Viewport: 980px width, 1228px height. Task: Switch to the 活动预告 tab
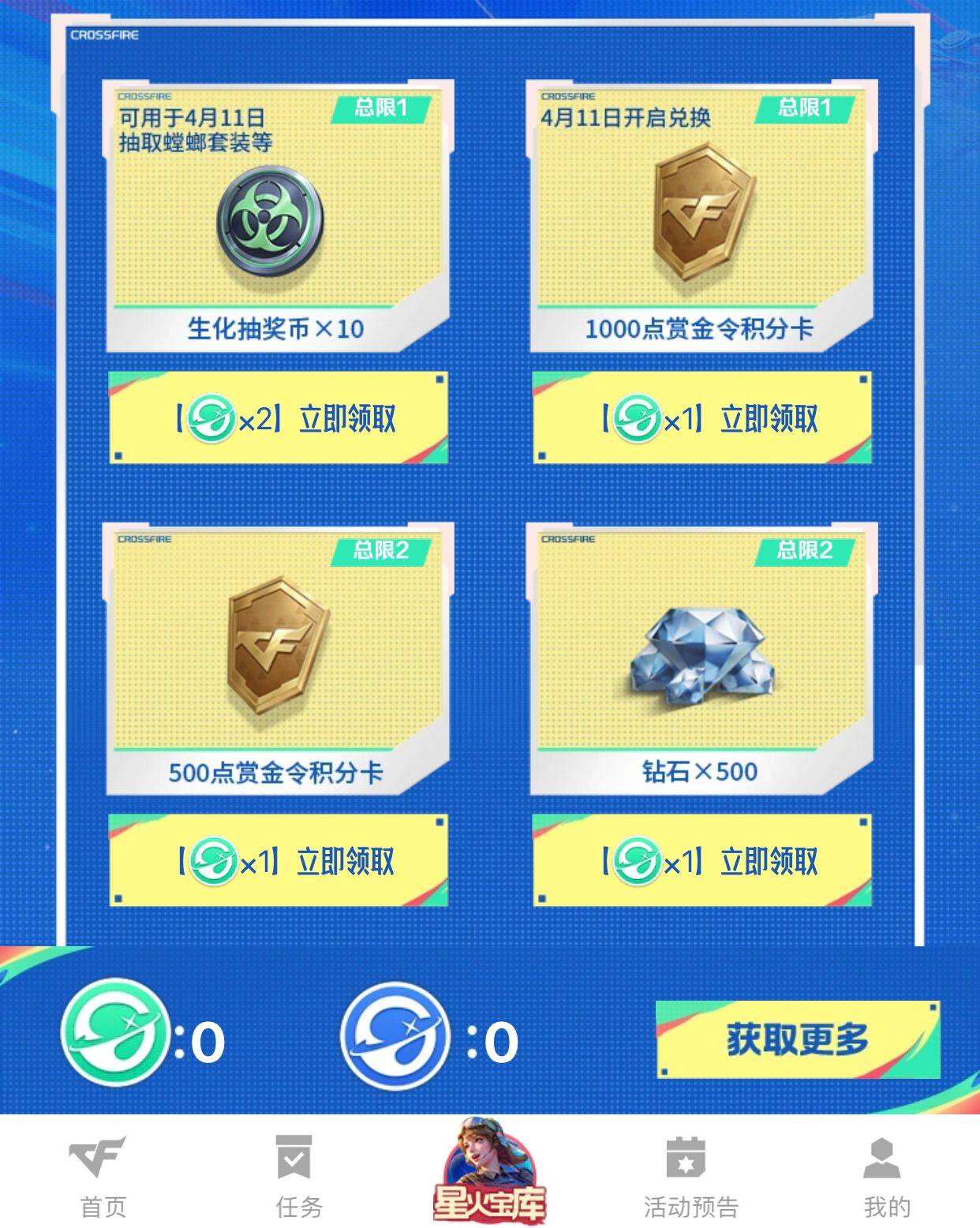tap(689, 1176)
